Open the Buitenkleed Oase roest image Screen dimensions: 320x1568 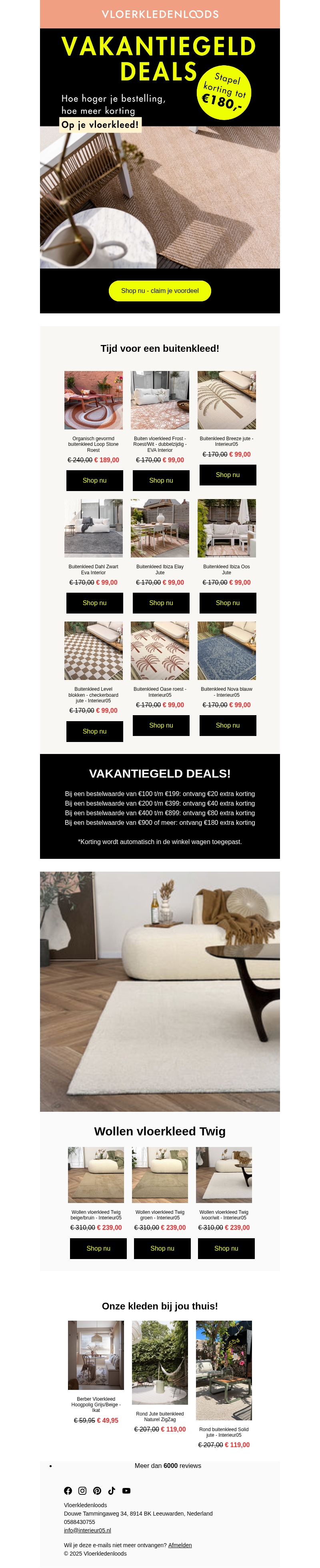point(160,650)
